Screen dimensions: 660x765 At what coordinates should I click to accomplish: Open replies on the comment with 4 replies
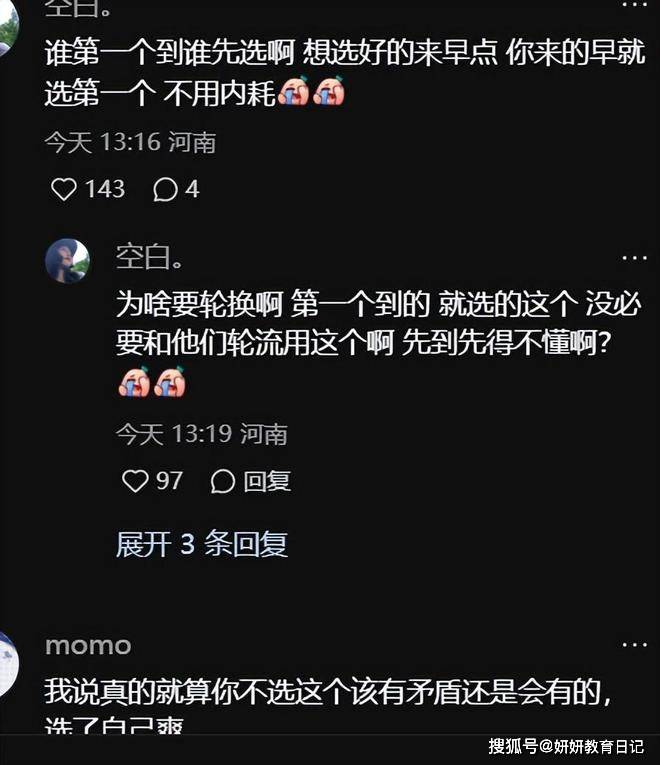165,189
